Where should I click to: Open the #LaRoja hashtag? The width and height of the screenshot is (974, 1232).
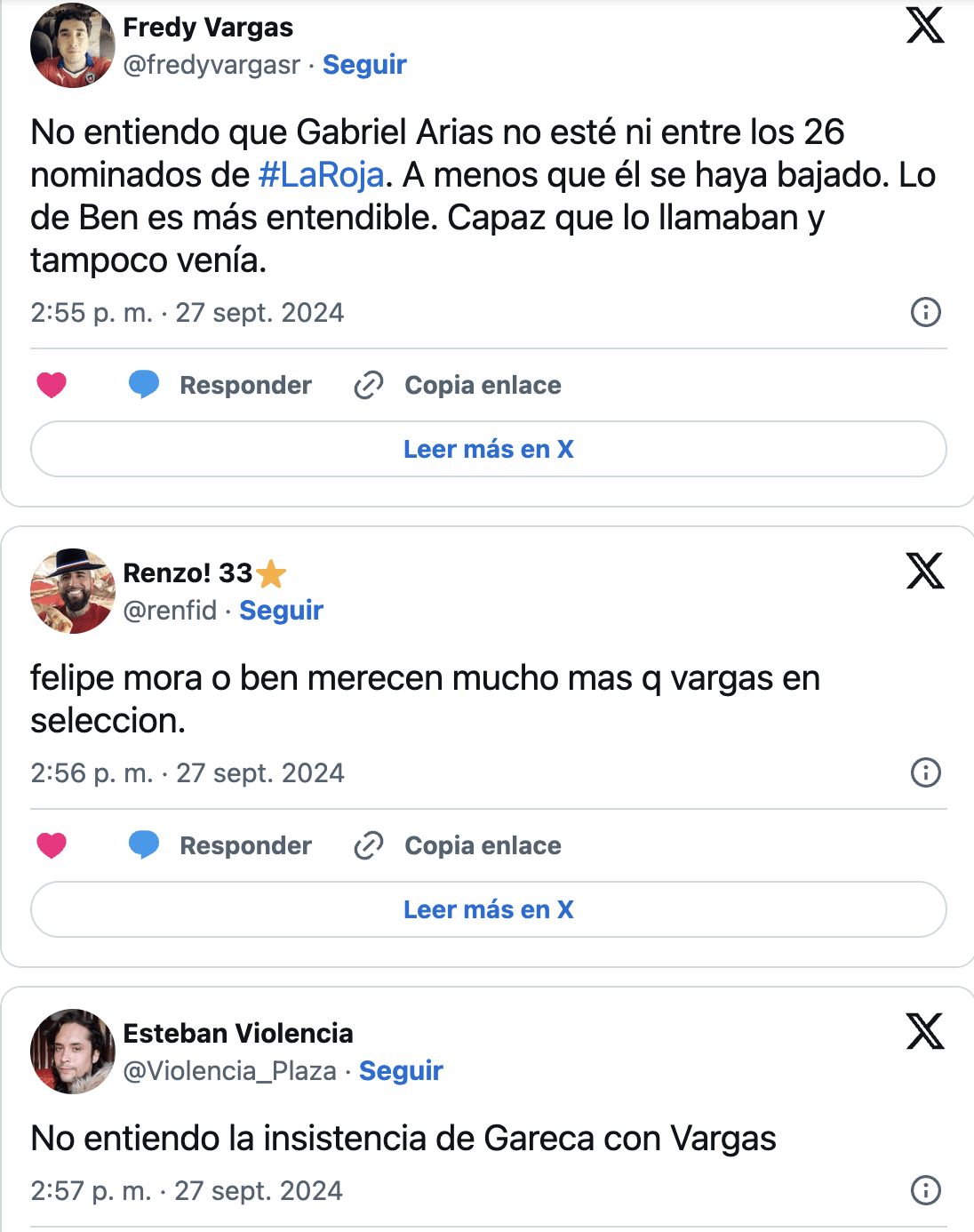point(321,175)
